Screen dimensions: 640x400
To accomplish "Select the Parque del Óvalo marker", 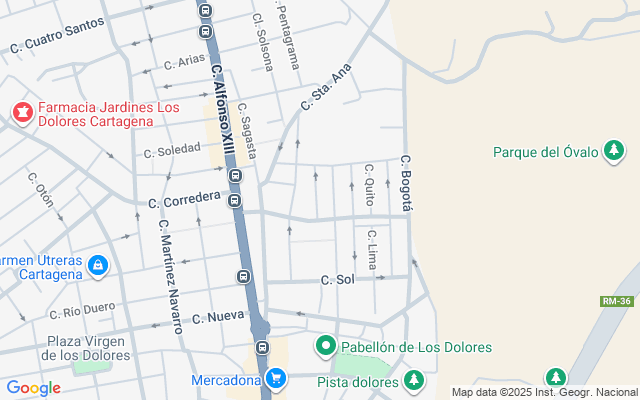I will click(x=613, y=152).
